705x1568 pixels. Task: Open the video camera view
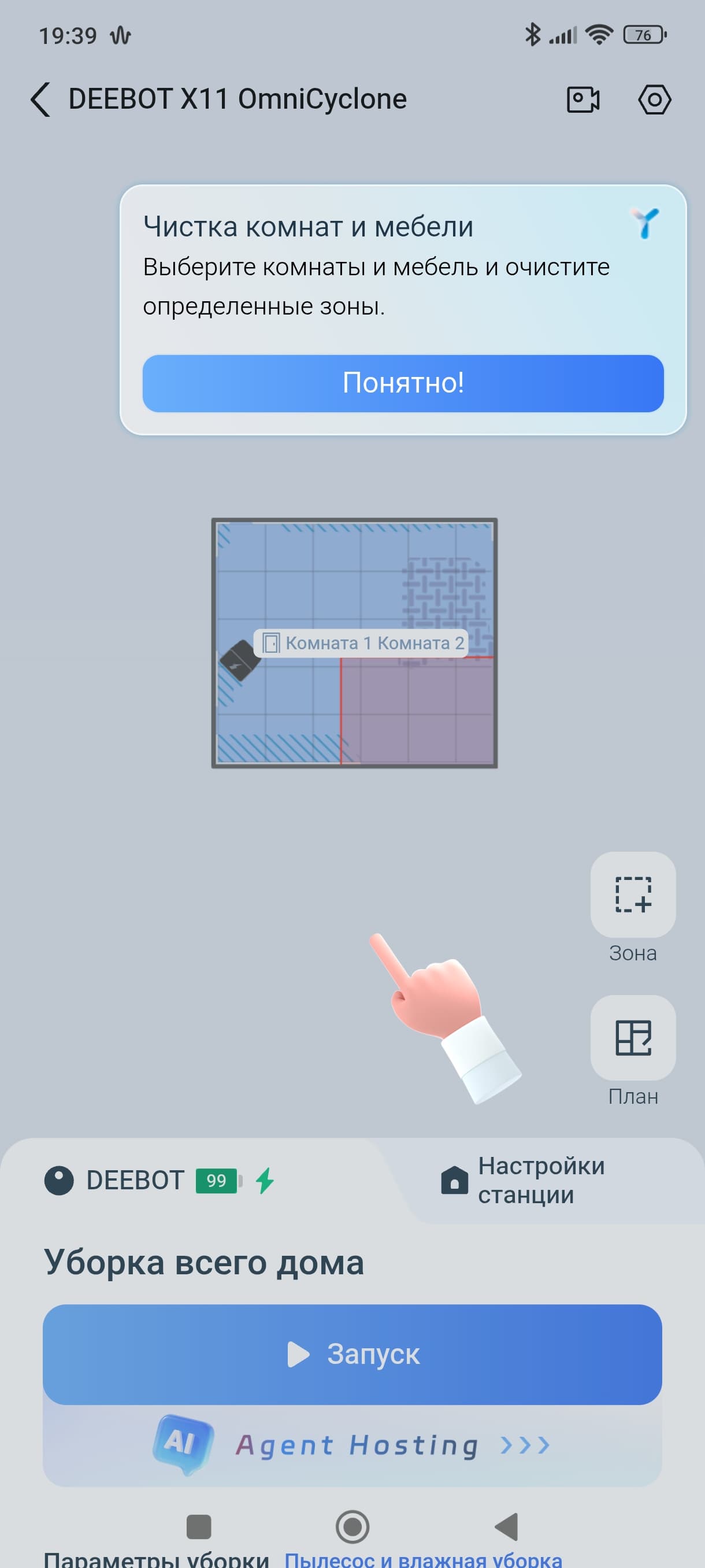click(x=582, y=99)
